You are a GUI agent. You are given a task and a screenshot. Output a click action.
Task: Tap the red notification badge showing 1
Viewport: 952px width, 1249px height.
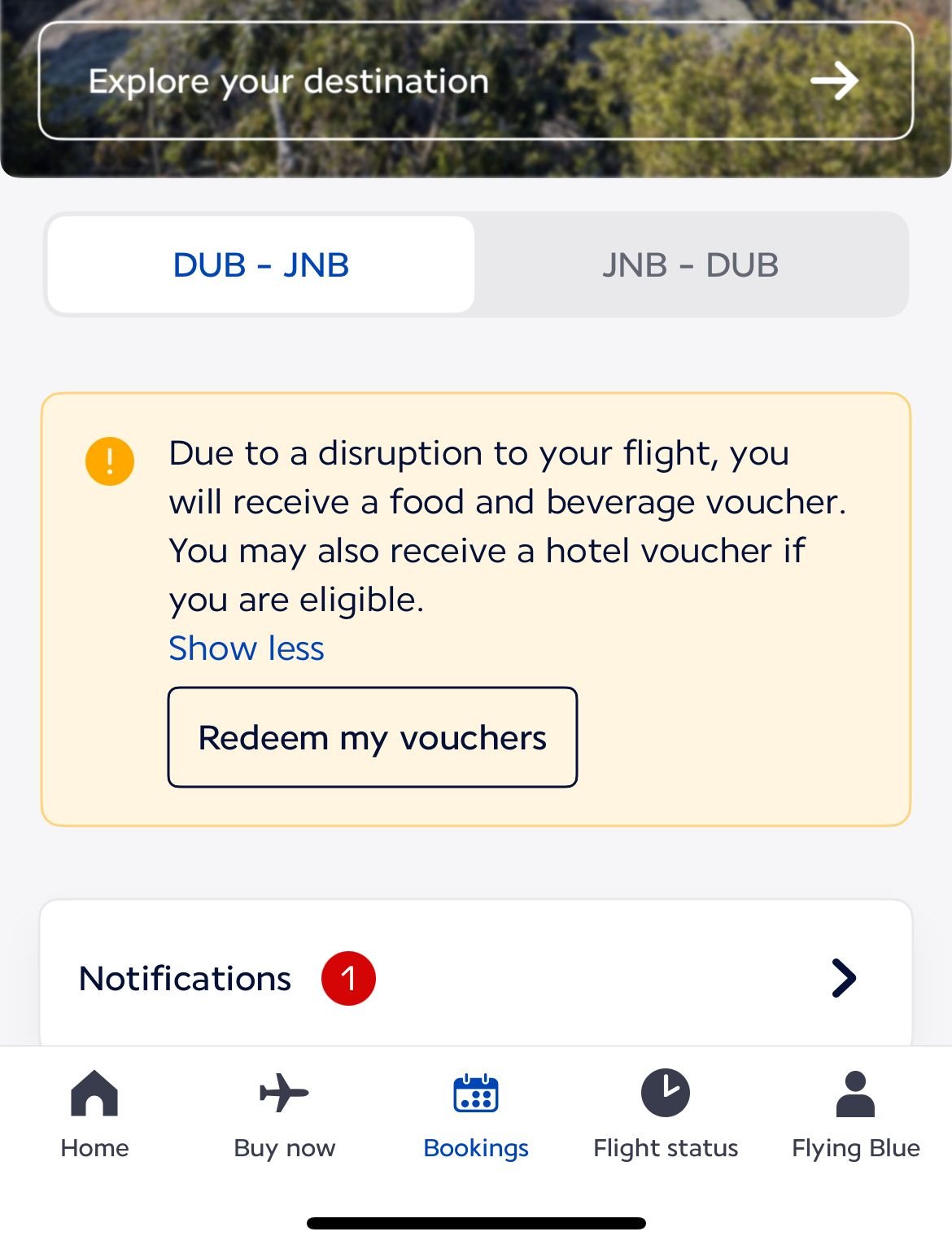coord(350,980)
